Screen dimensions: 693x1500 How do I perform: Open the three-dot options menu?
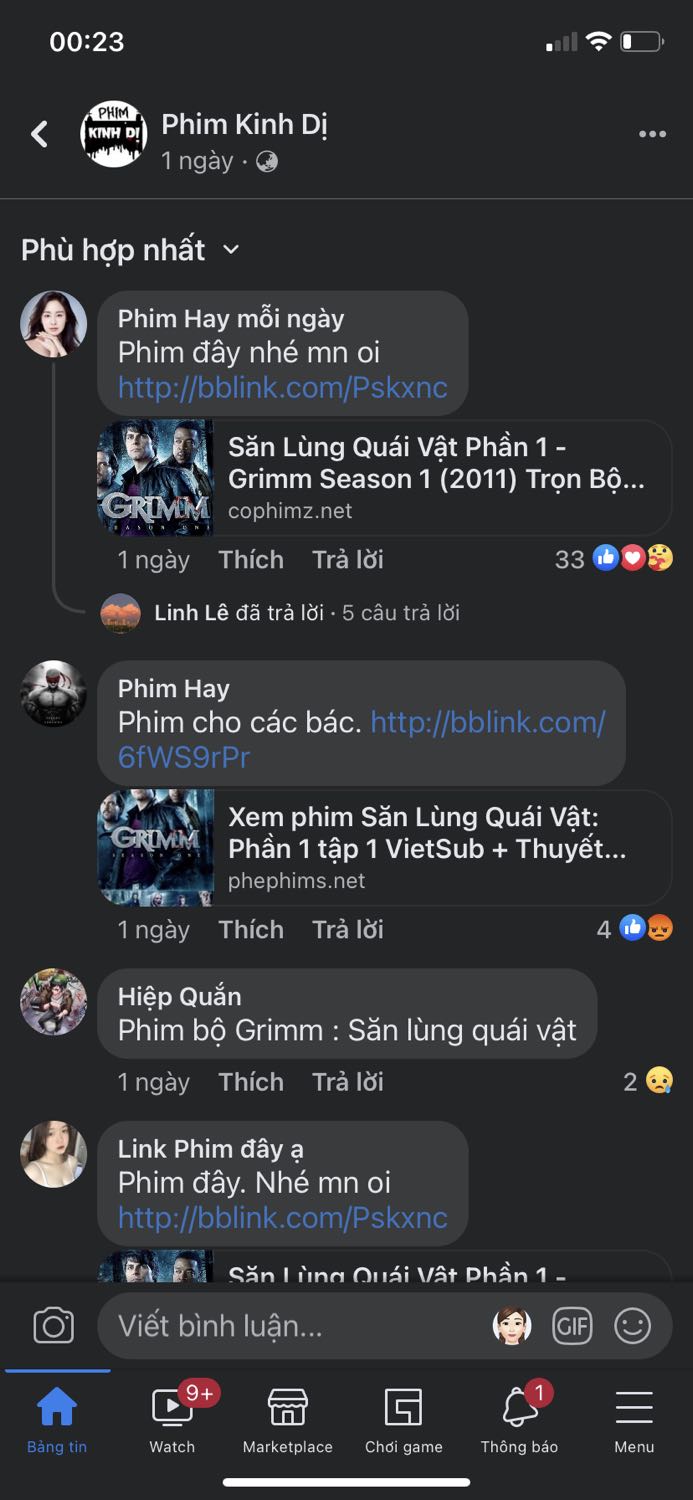coord(652,134)
